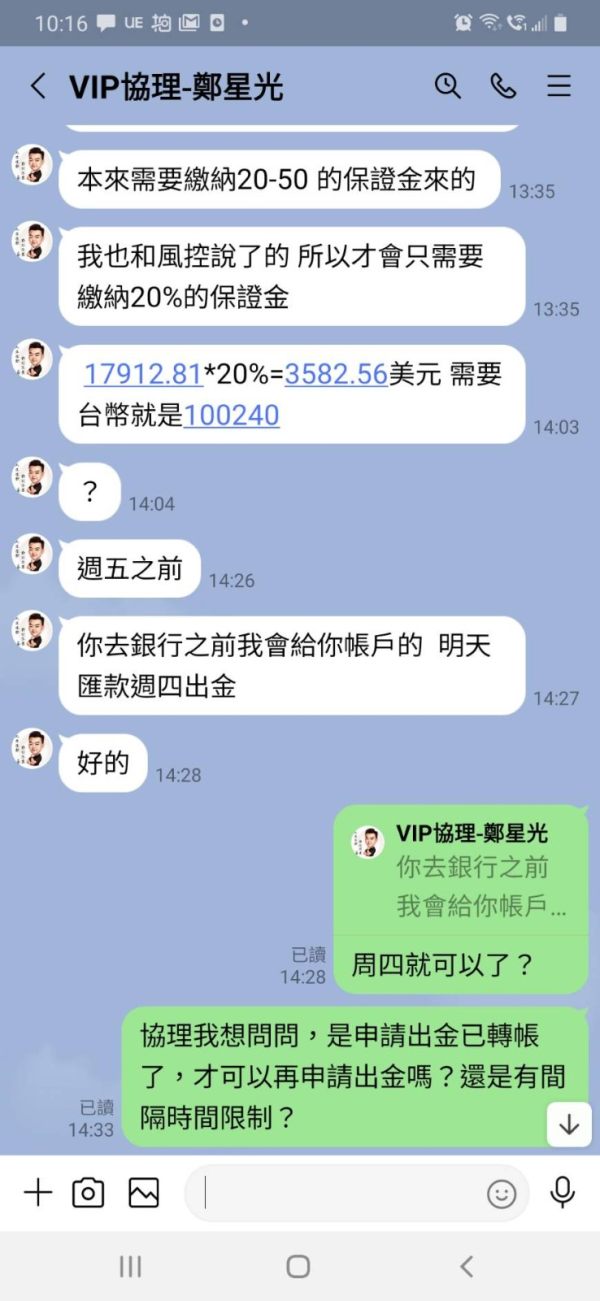Open the 100240 linked number
The width and height of the screenshot is (600, 1301).
point(232,414)
